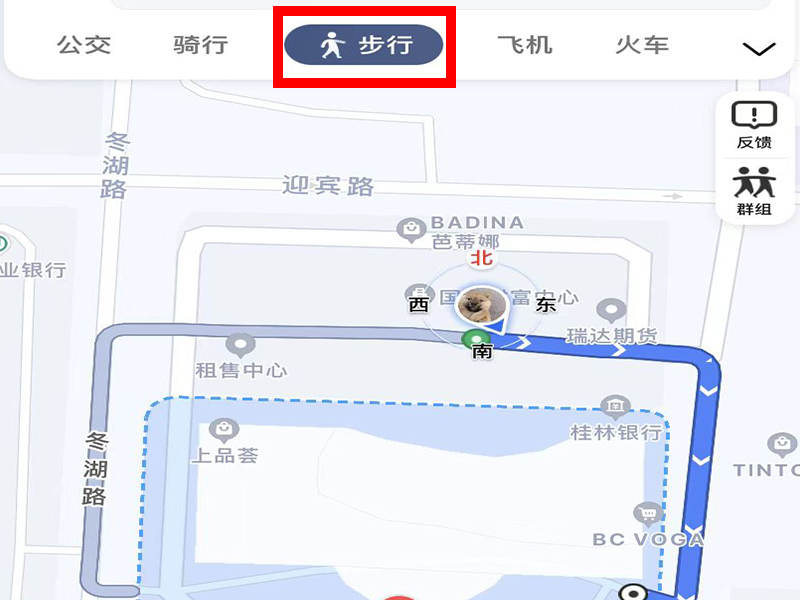800x600 pixels.
Task: Switch to the 火车 train tab
Action: 642,45
